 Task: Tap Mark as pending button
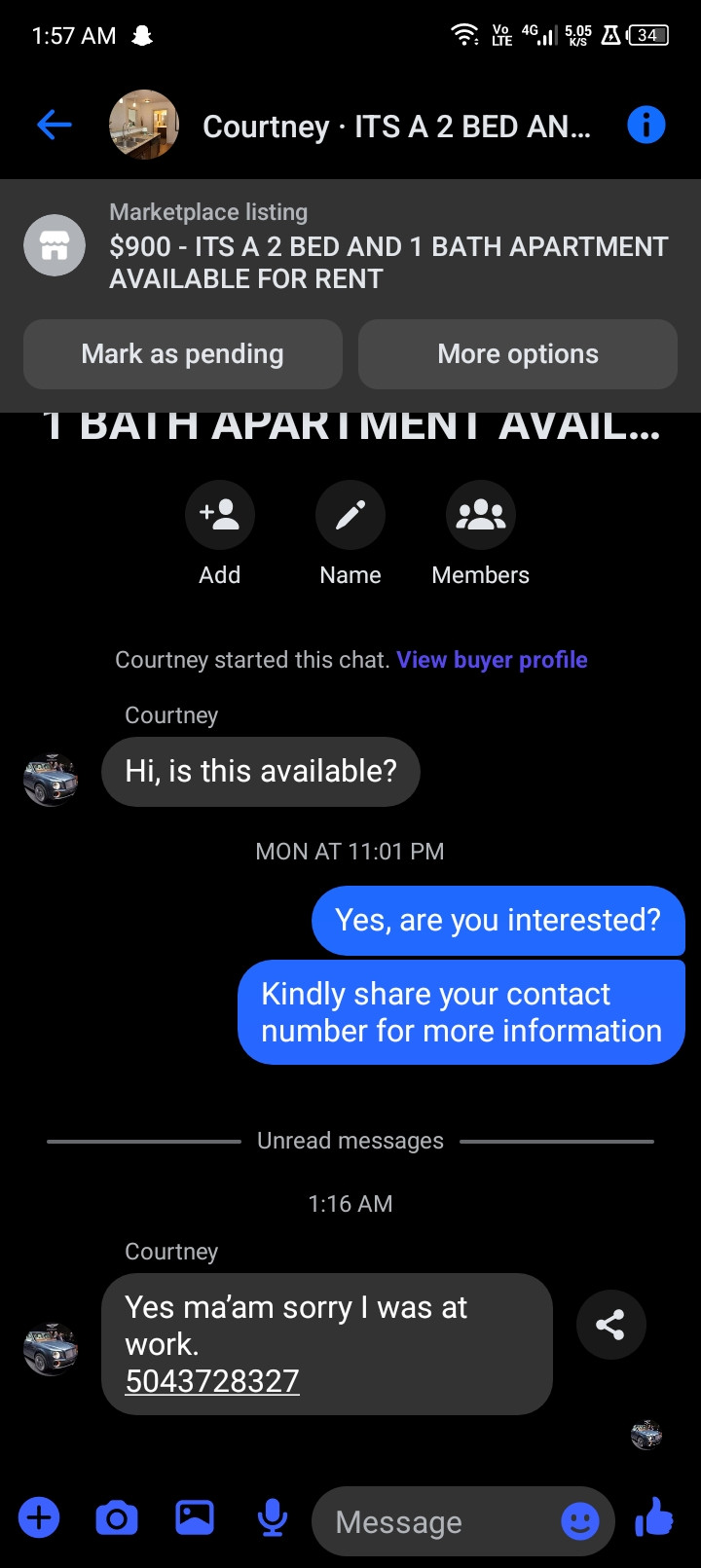pyautogui.click(x=183, y=354)
